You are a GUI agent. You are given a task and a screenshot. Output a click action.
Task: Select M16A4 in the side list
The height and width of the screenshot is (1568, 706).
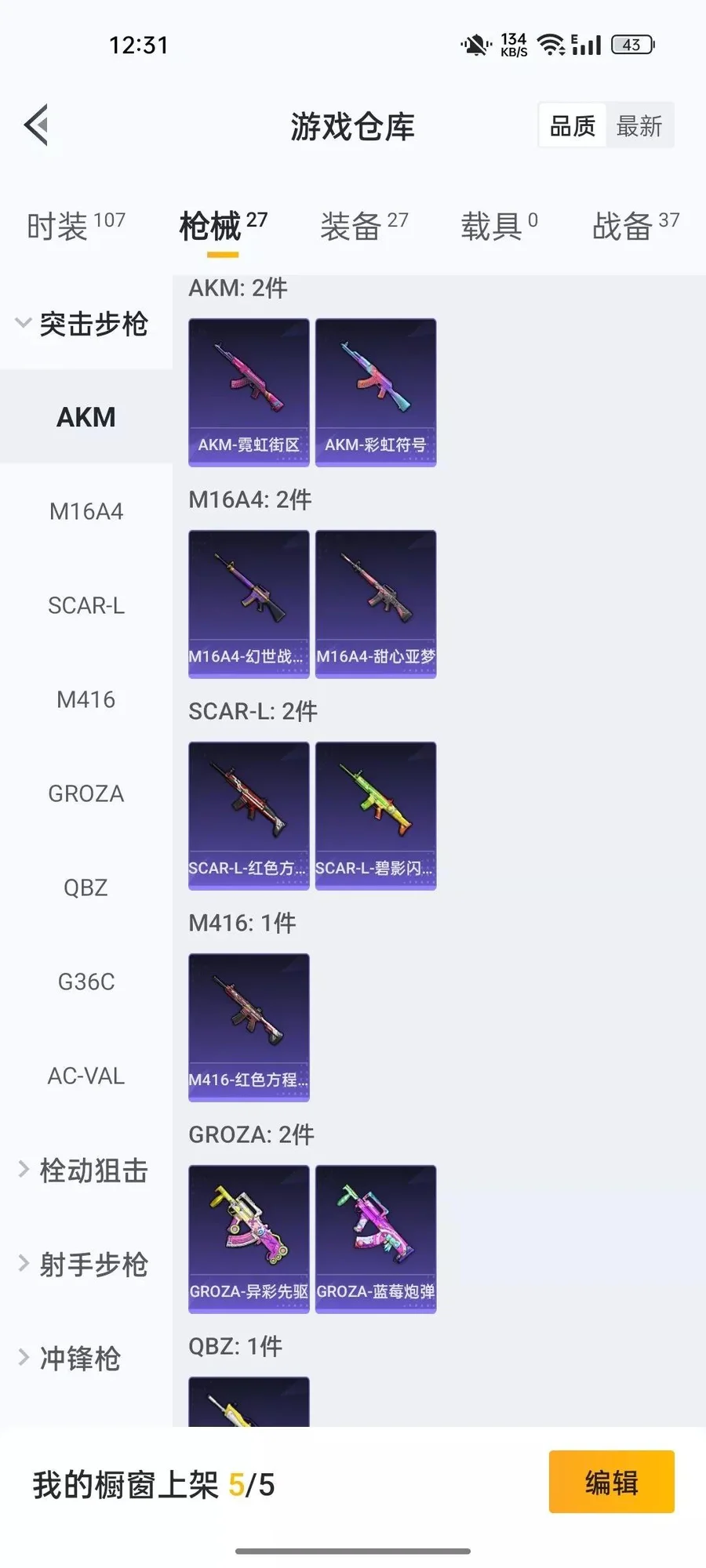(86, 512)
